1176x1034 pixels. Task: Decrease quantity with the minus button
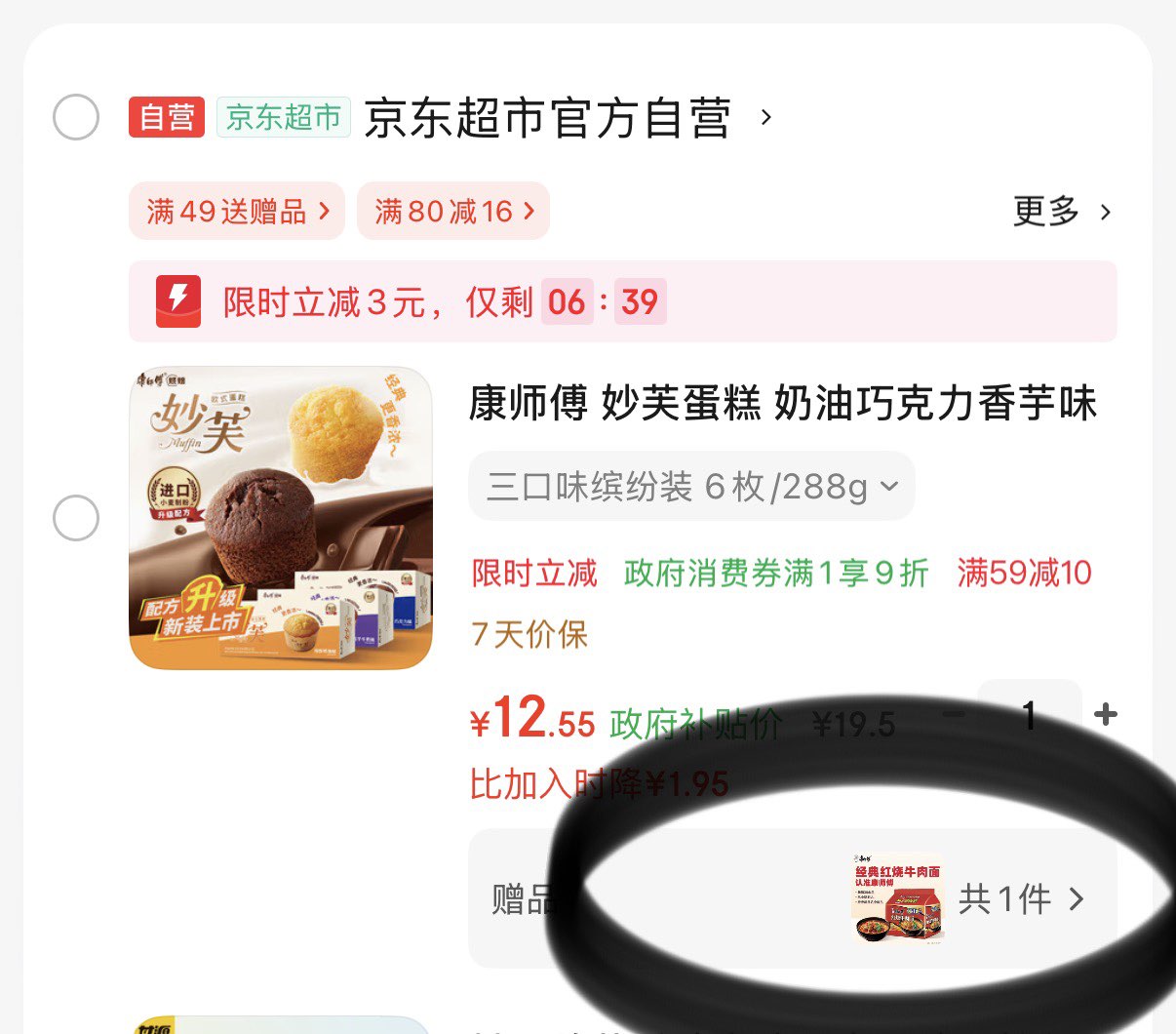pos(955,715)
